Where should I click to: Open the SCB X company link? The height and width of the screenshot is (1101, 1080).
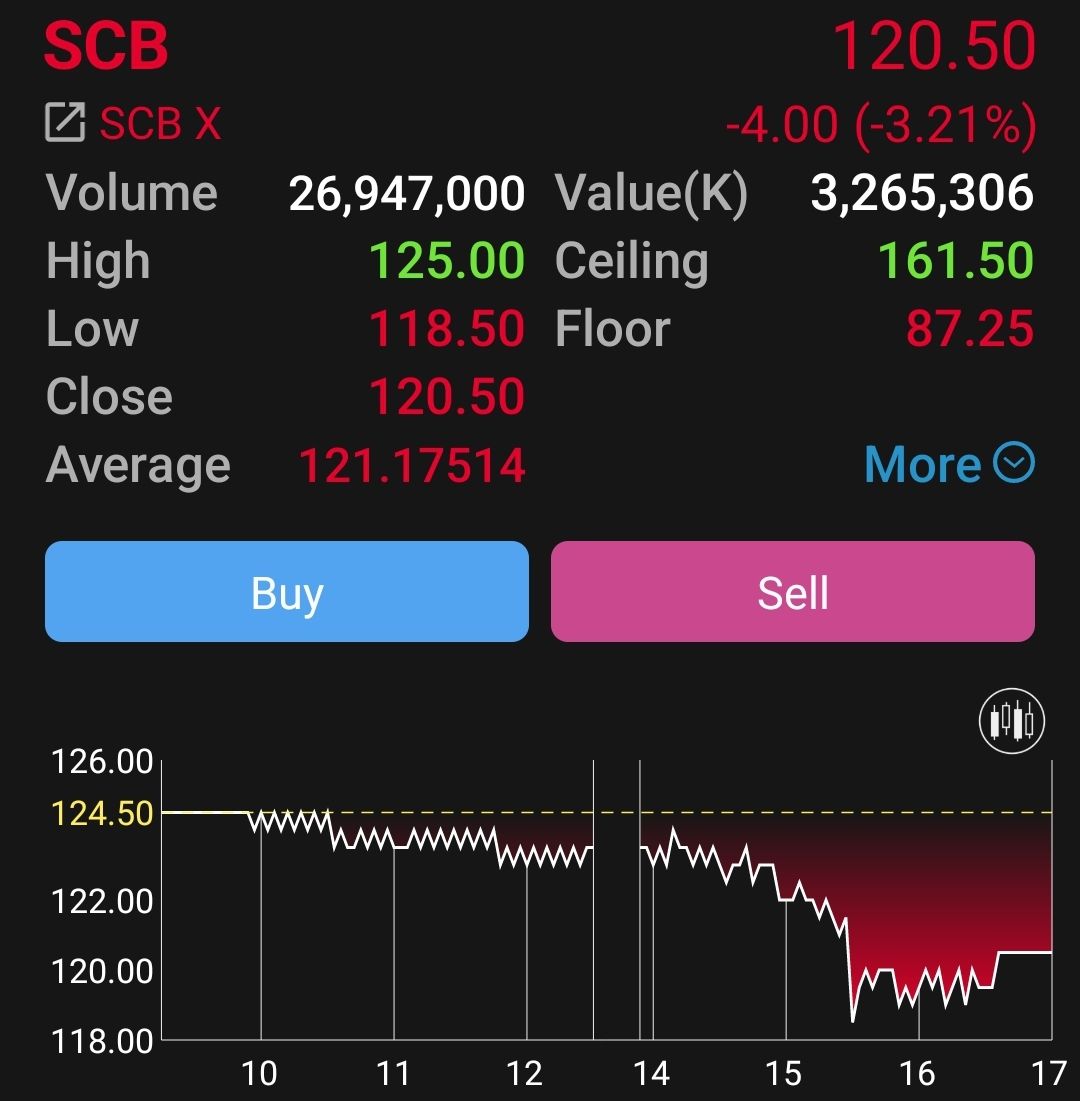(133, 123)
